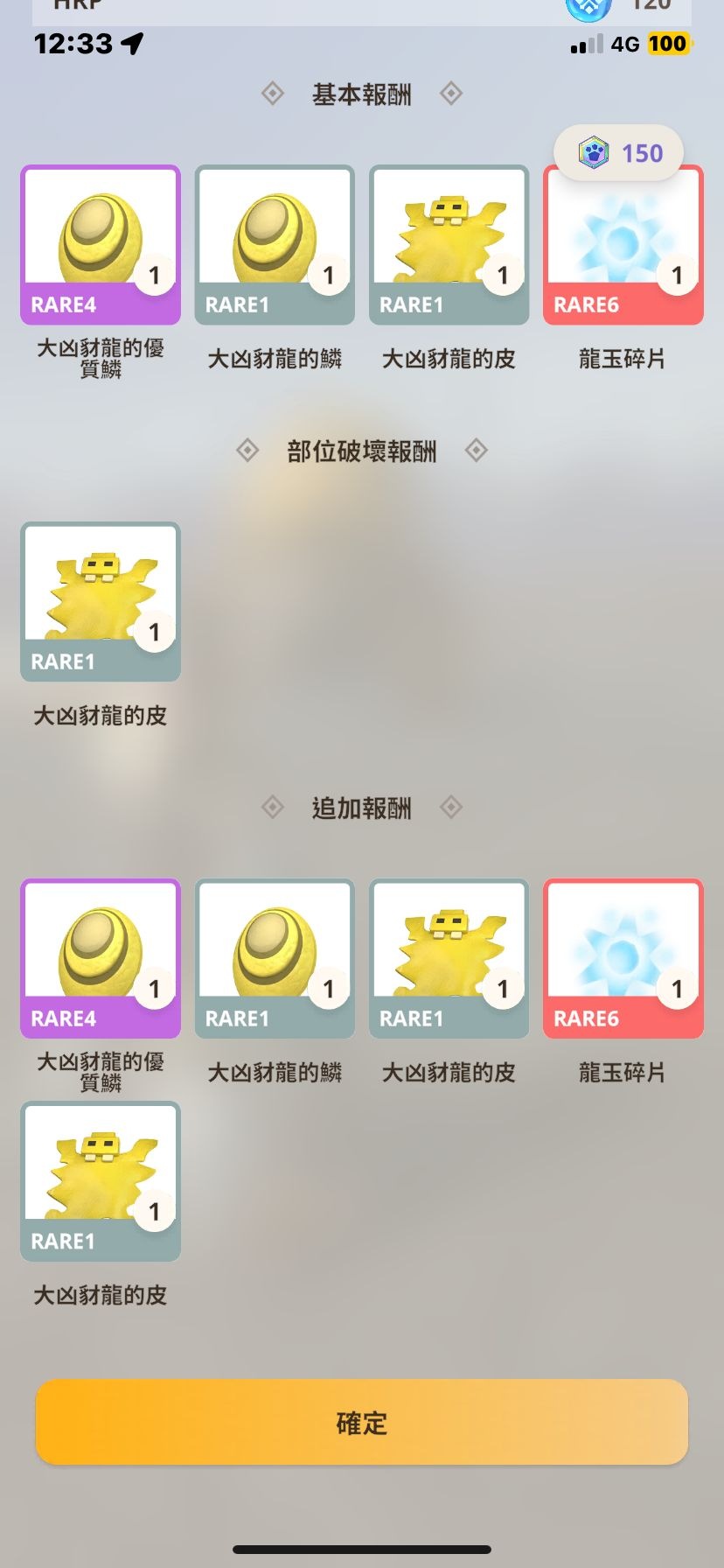Viewport: 724px width, 1568px height.
Task: Expand details on the RARE4 quality scale reward
Action: (100, 245)
